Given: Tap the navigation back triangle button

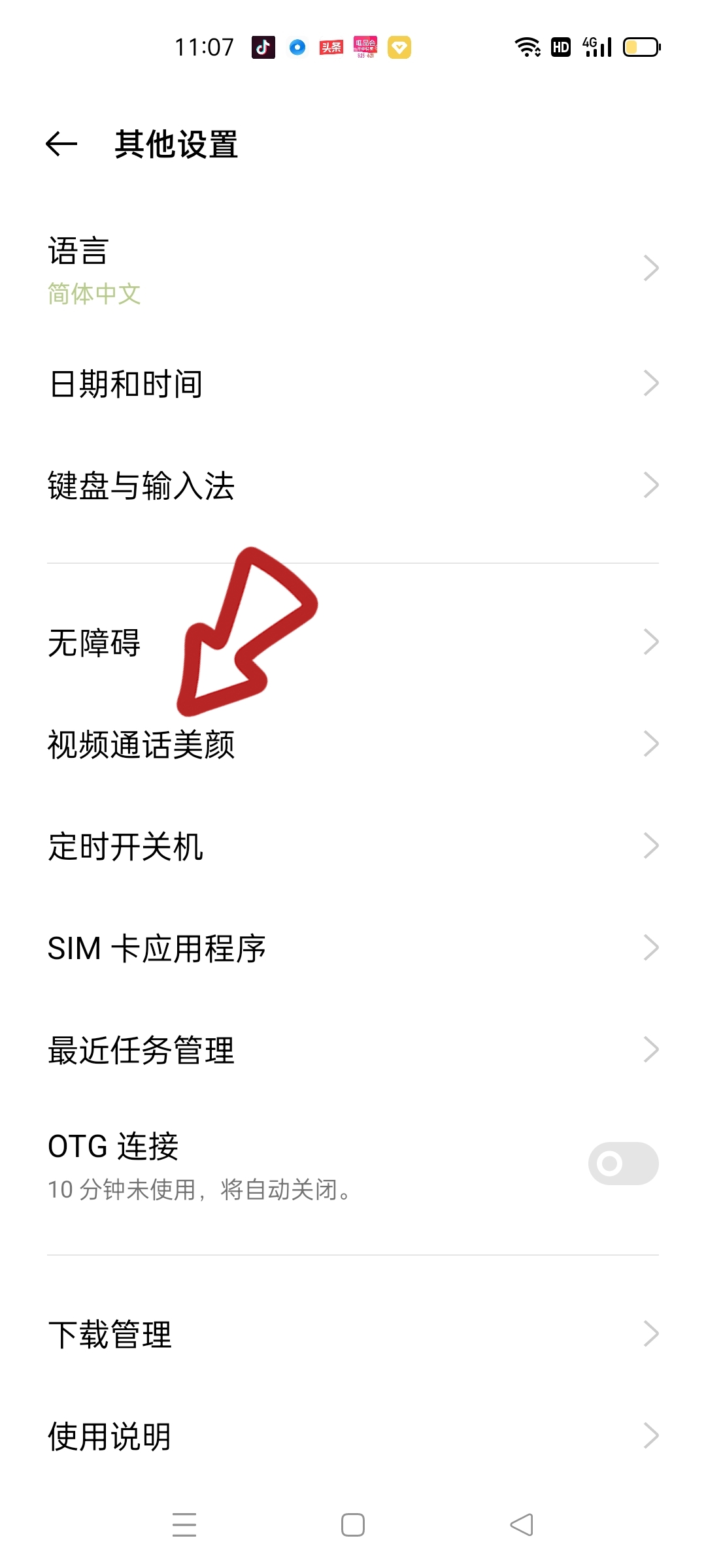Looking at the screenshot, I should coord(520,1525).
